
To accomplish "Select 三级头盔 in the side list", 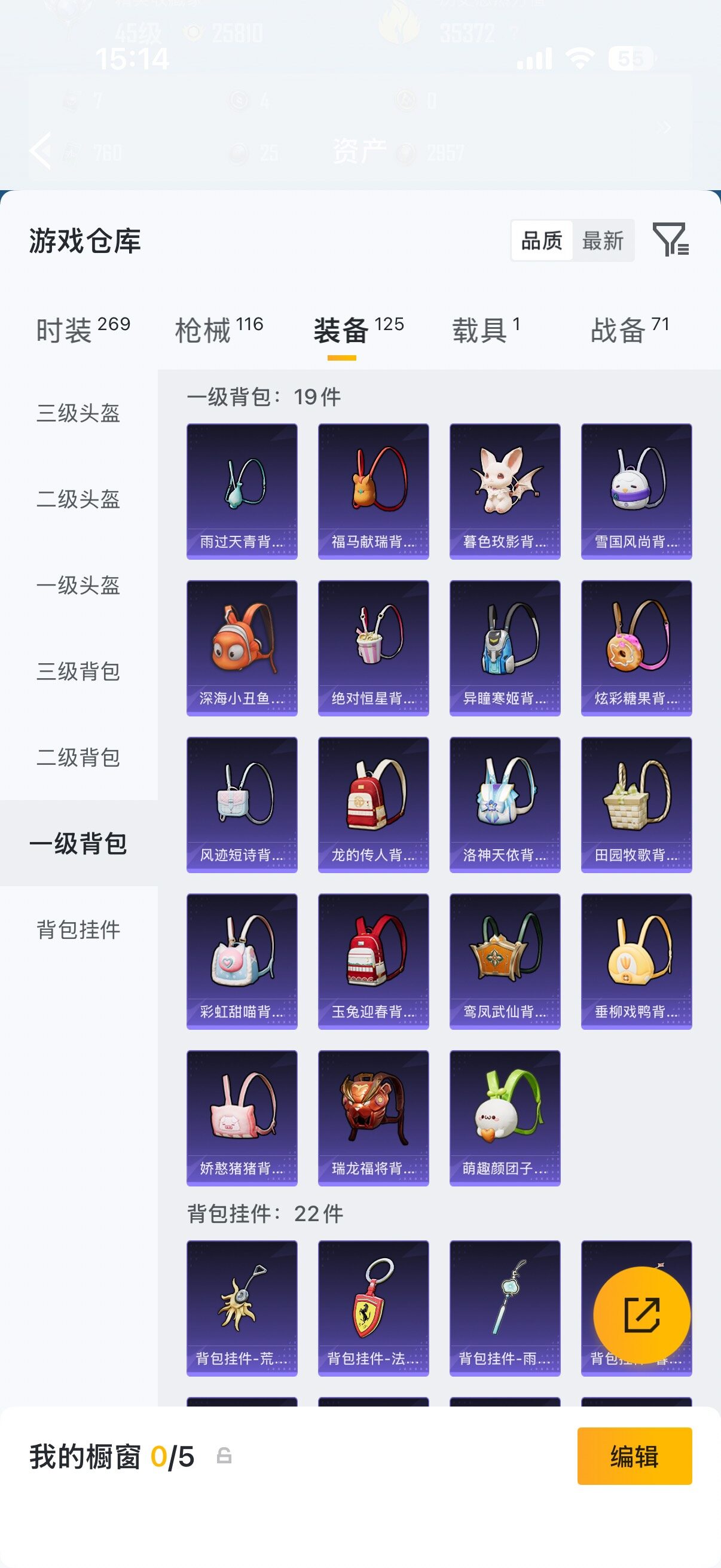I will (x=78, y=413).
